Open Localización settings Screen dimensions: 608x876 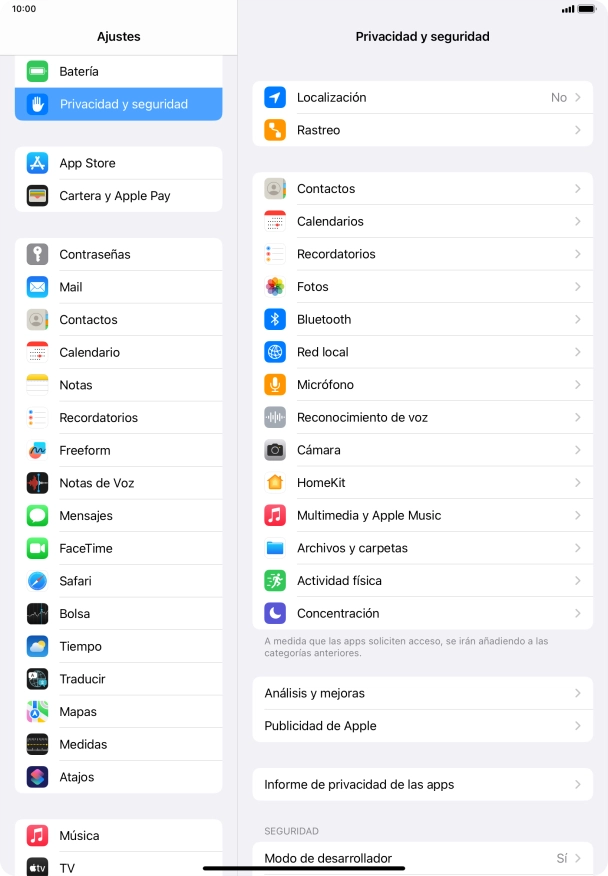pyautogui.click(x=422, y=98)
